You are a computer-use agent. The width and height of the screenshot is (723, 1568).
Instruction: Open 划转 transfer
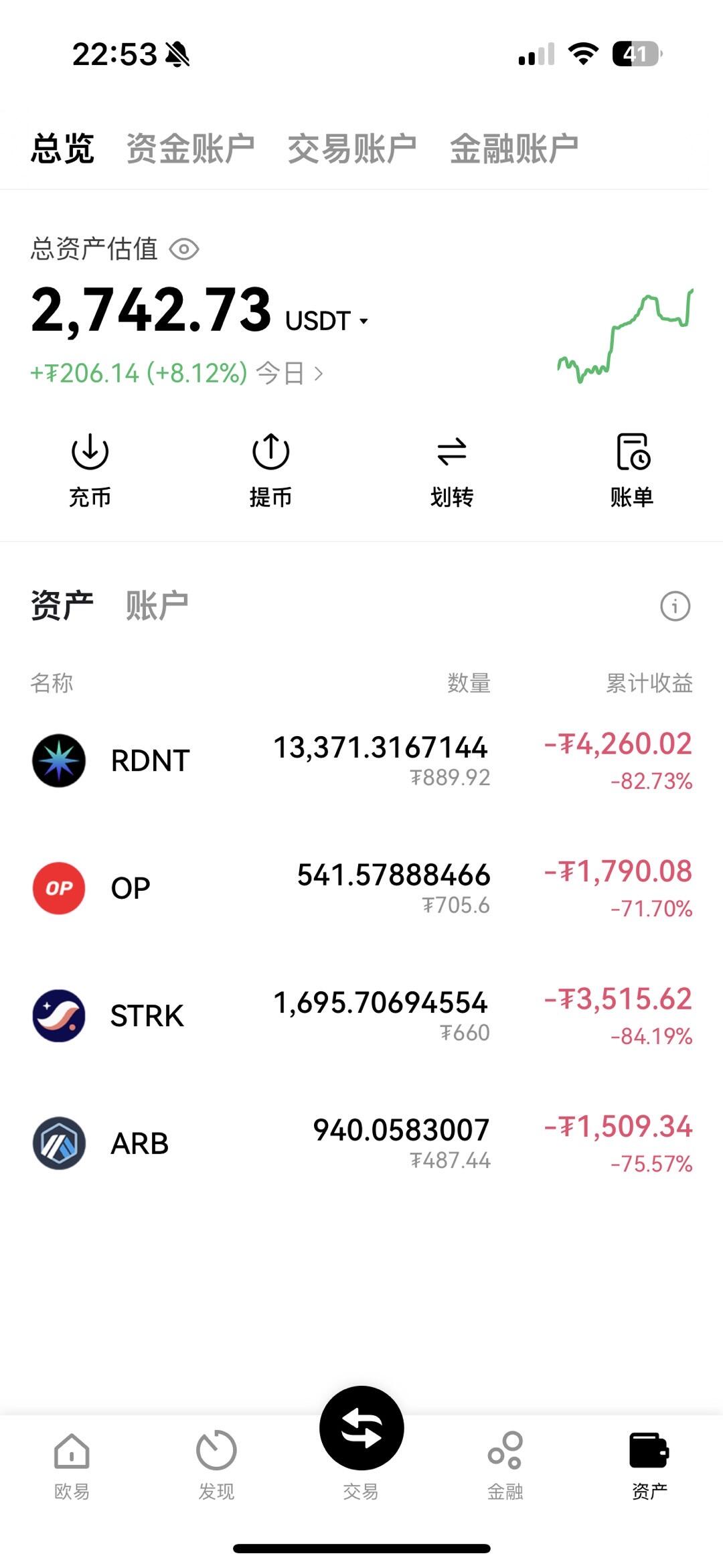click(x=452, y=469)
